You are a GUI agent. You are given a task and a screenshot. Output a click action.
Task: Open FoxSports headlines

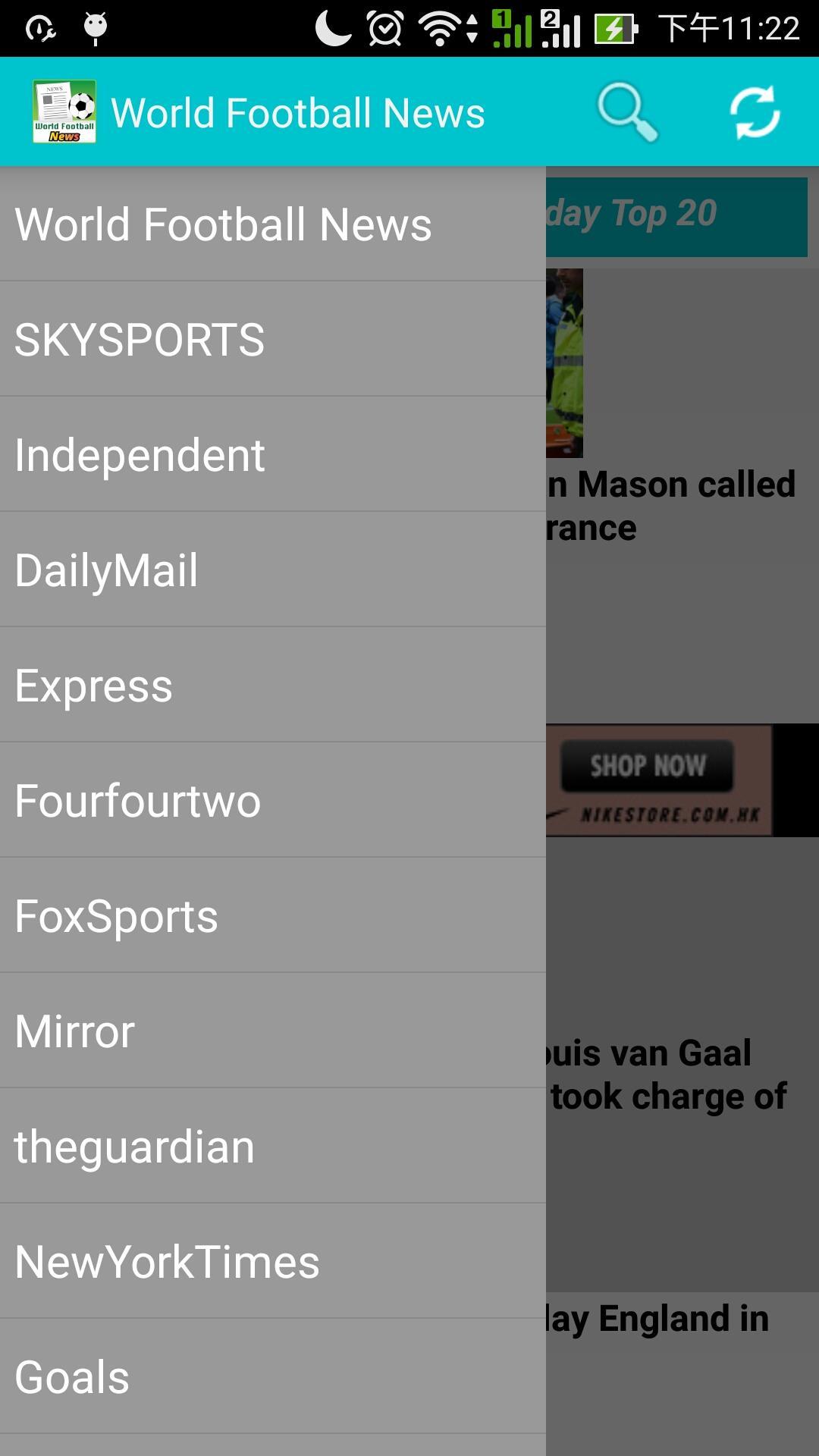[115, 915]
